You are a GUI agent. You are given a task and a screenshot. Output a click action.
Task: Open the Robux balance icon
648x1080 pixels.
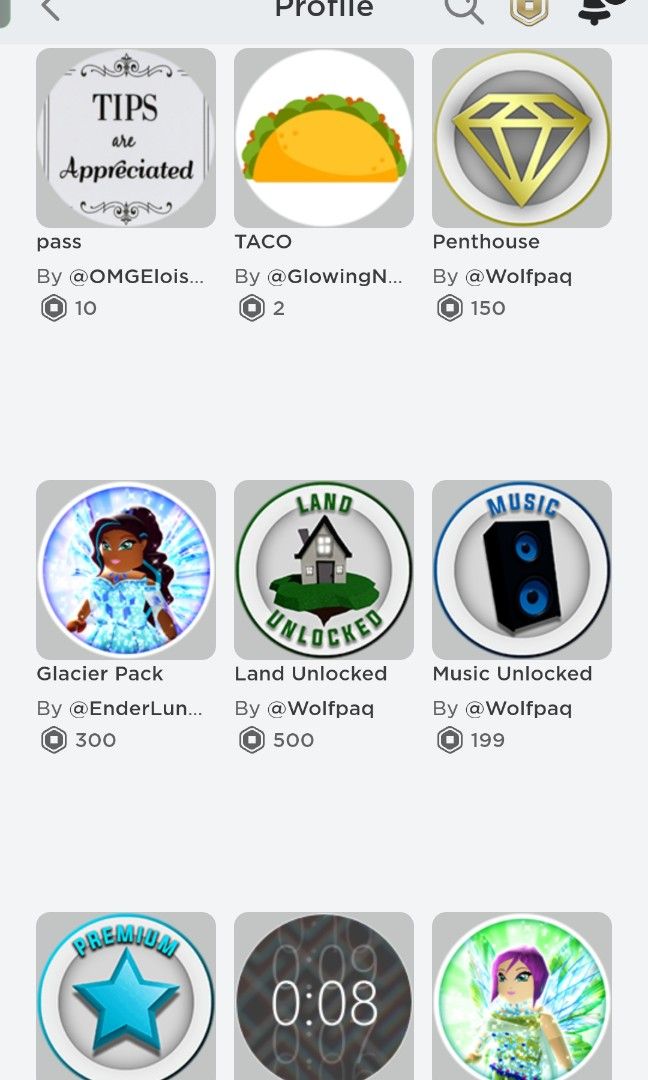pyautogui.click(x=529, y=11)
